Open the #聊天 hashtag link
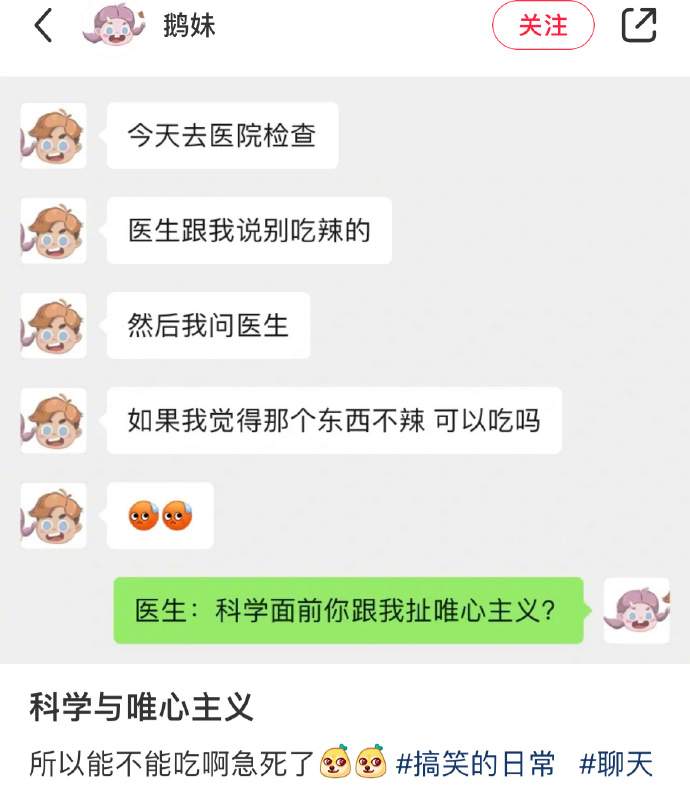The height and width of the screenshot is (785, 690). (x=616, y=765)
